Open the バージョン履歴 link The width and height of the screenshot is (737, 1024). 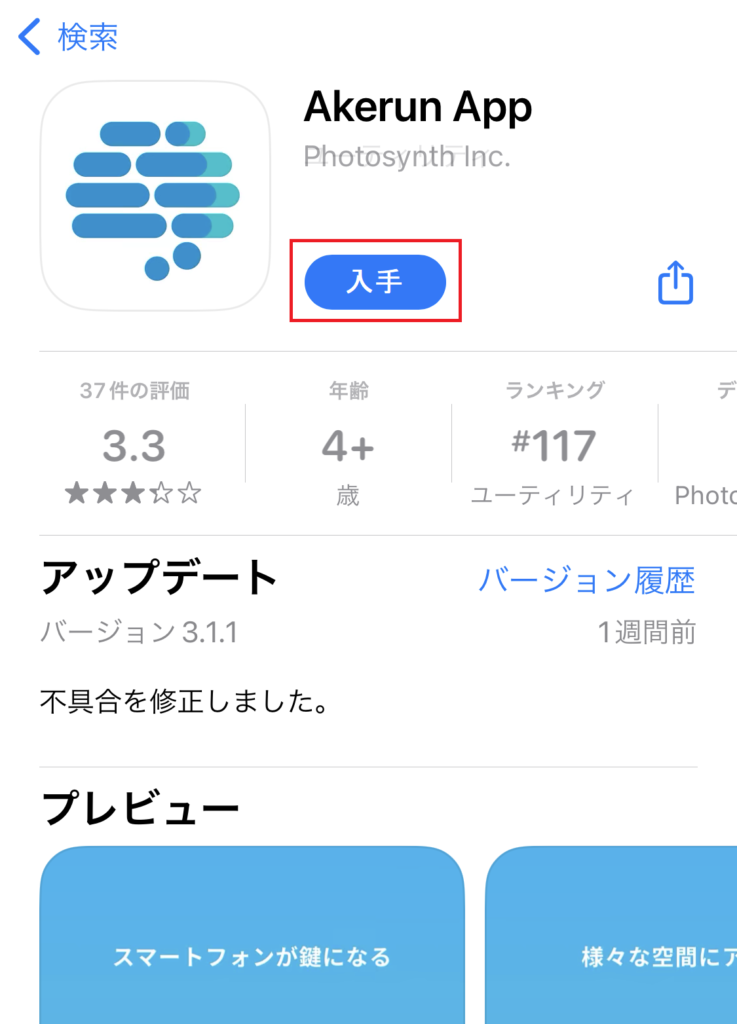click(586, 580)
